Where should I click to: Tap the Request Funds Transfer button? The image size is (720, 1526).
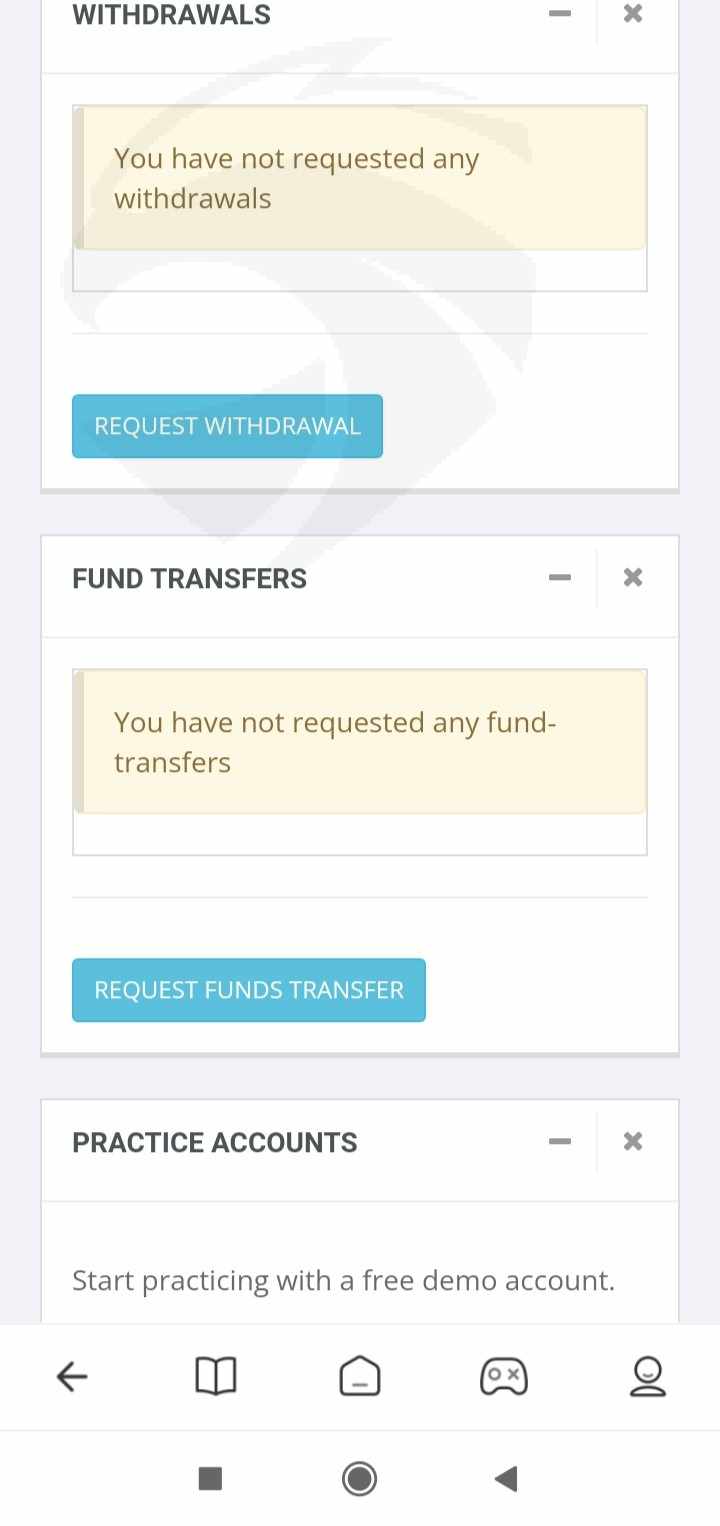(249, 990)
